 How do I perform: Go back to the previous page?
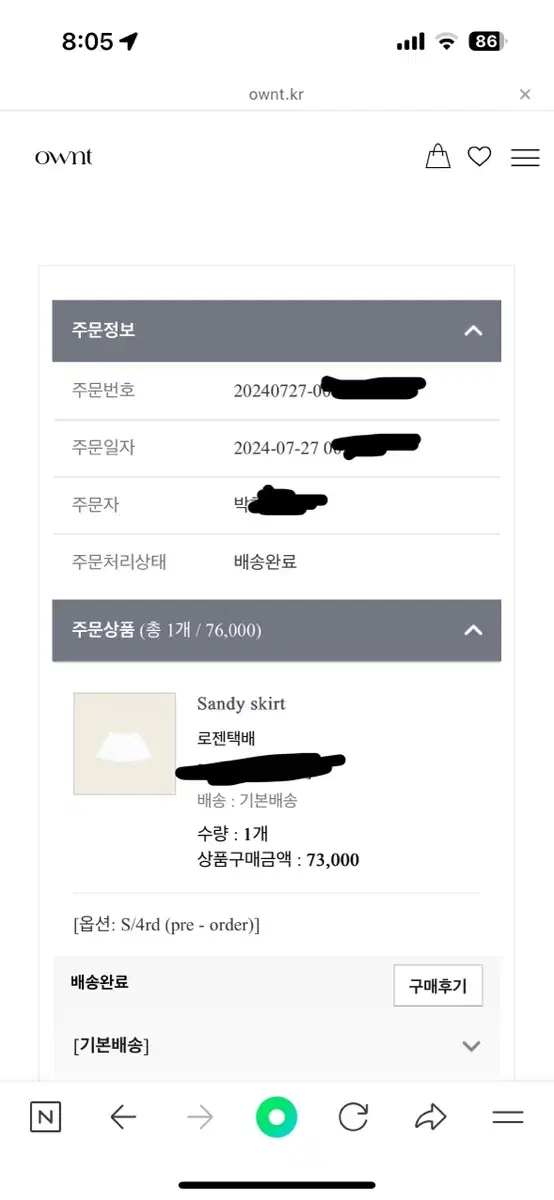(123, 1117)
